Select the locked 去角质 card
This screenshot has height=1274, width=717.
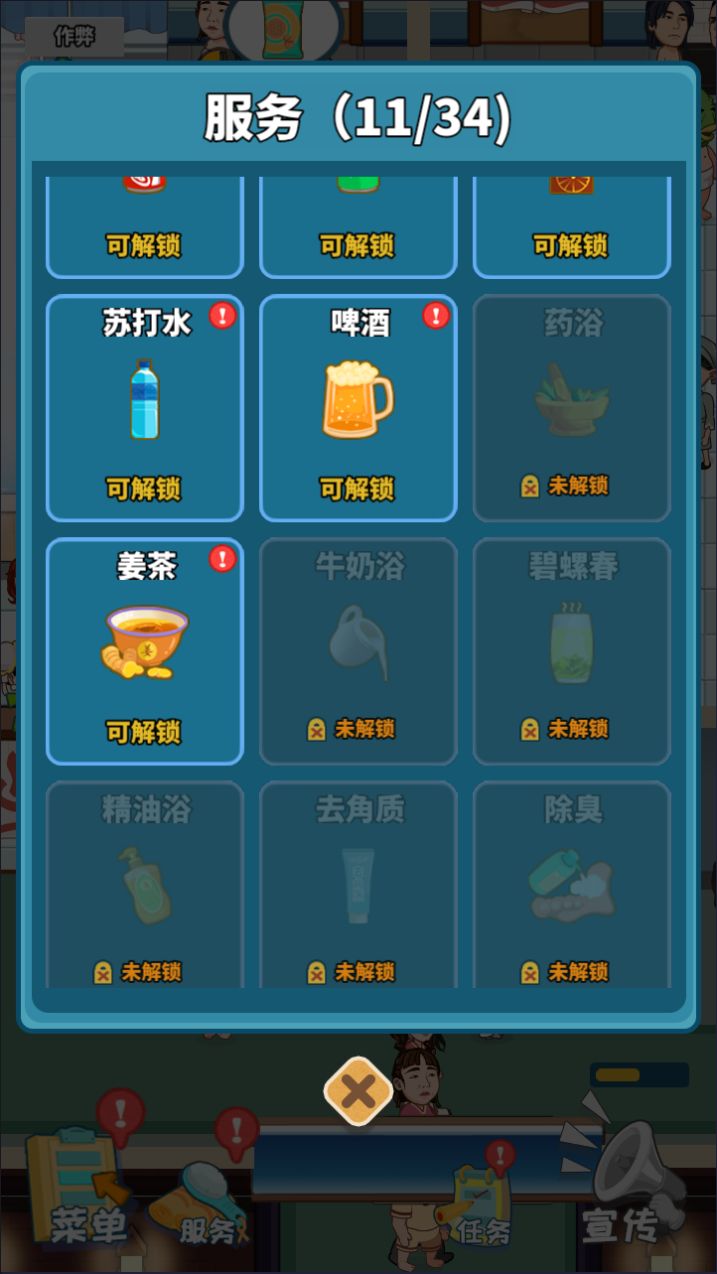(358, 885)
